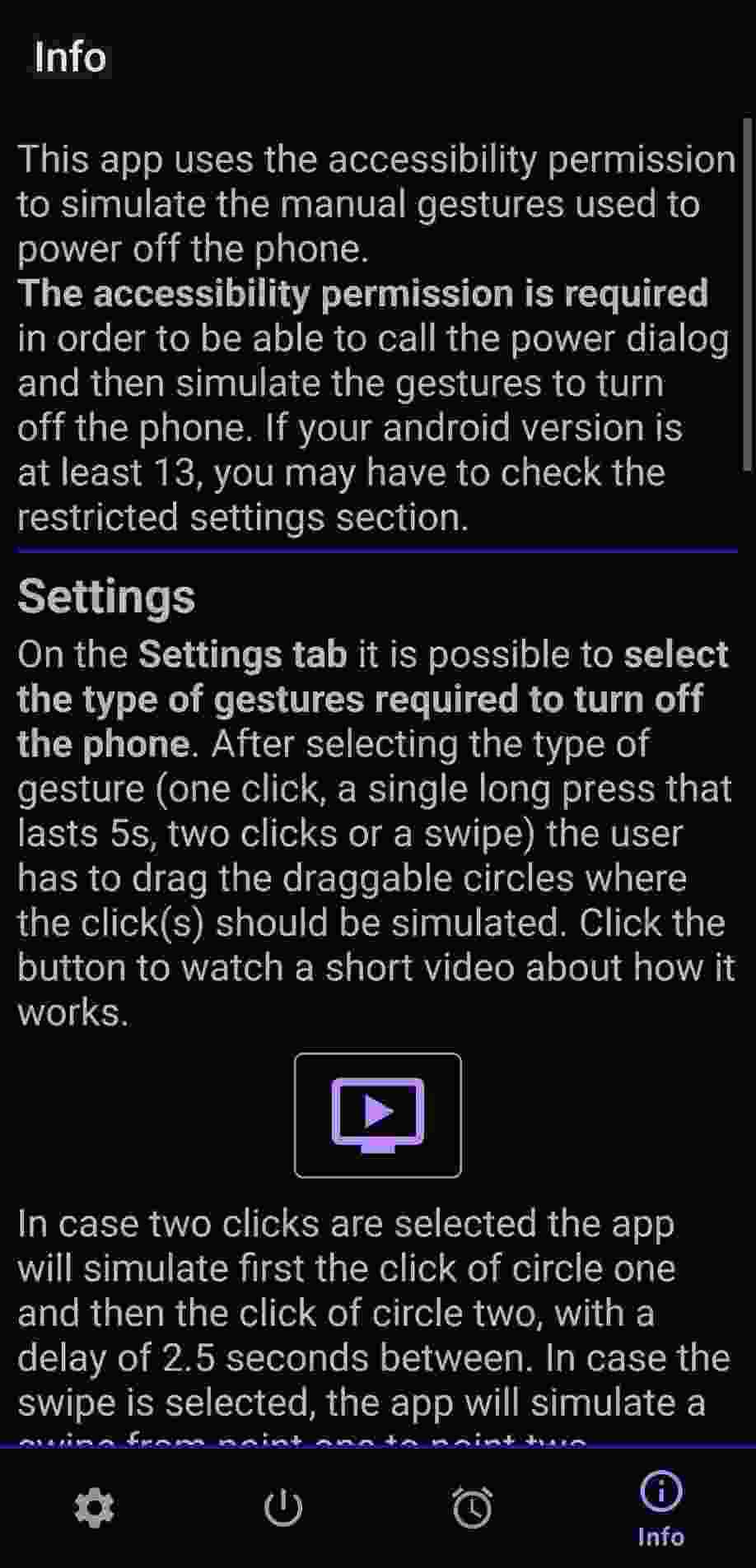The height and width of the screenshot is (1568, 756).
Task: Click the Info heading at the top
Action: 69,56
